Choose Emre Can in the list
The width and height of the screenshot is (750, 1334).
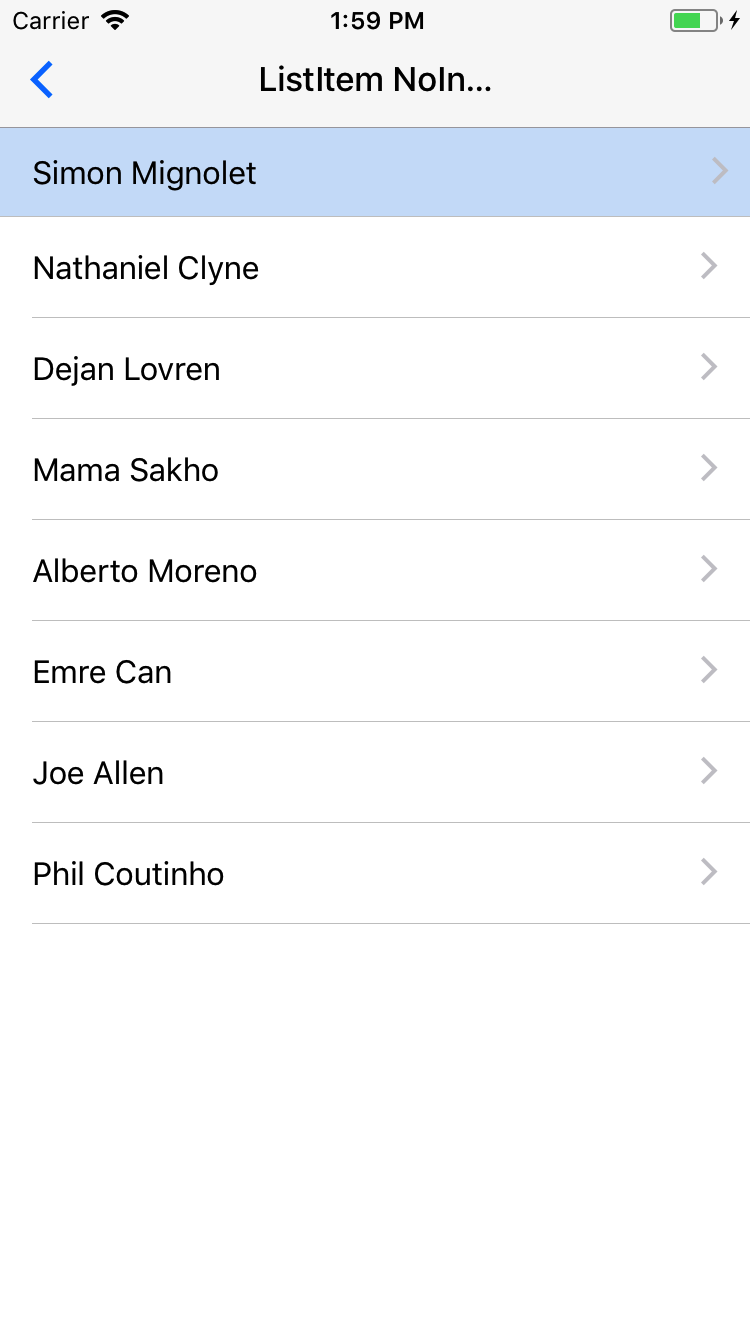[375, 672]
